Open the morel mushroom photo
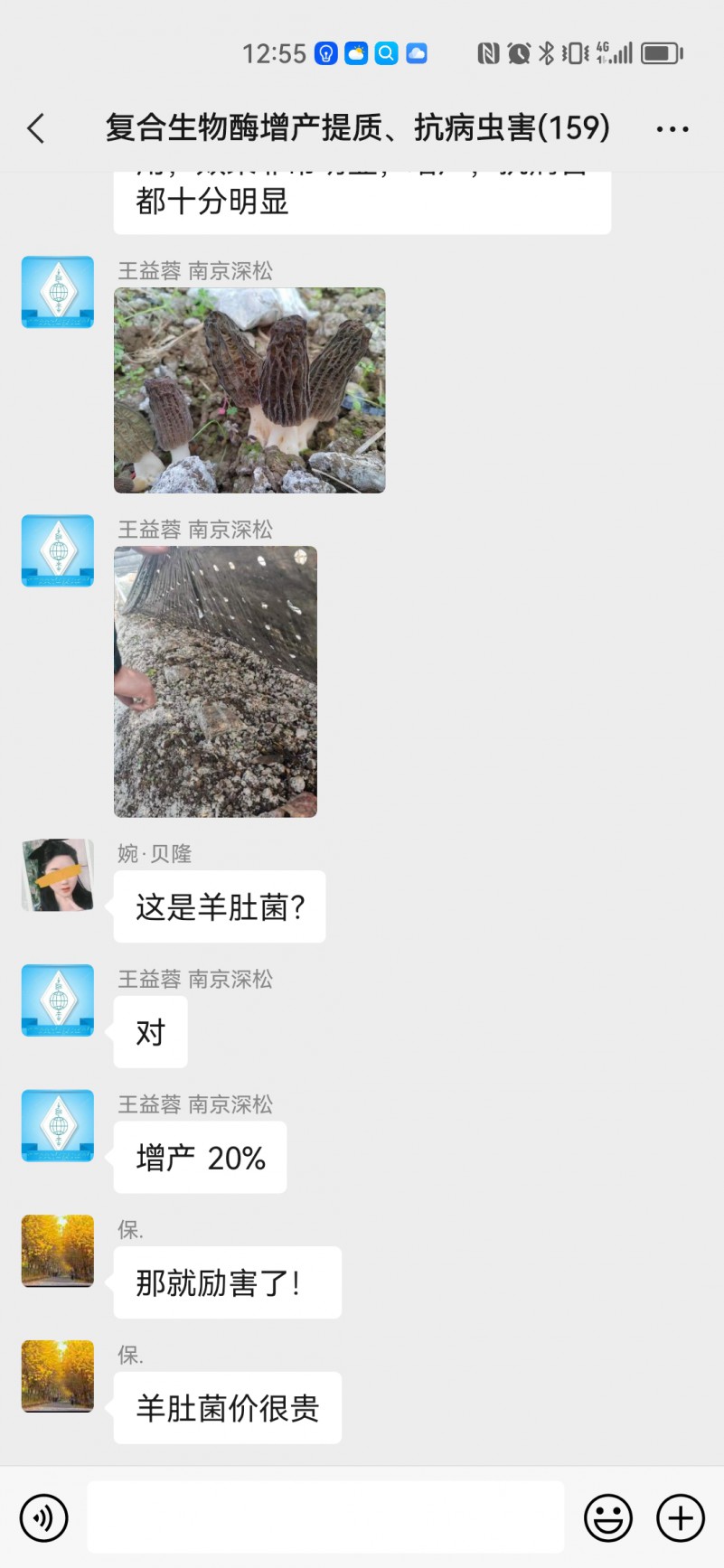This screenshot has height=1568, width=724. 249,390
